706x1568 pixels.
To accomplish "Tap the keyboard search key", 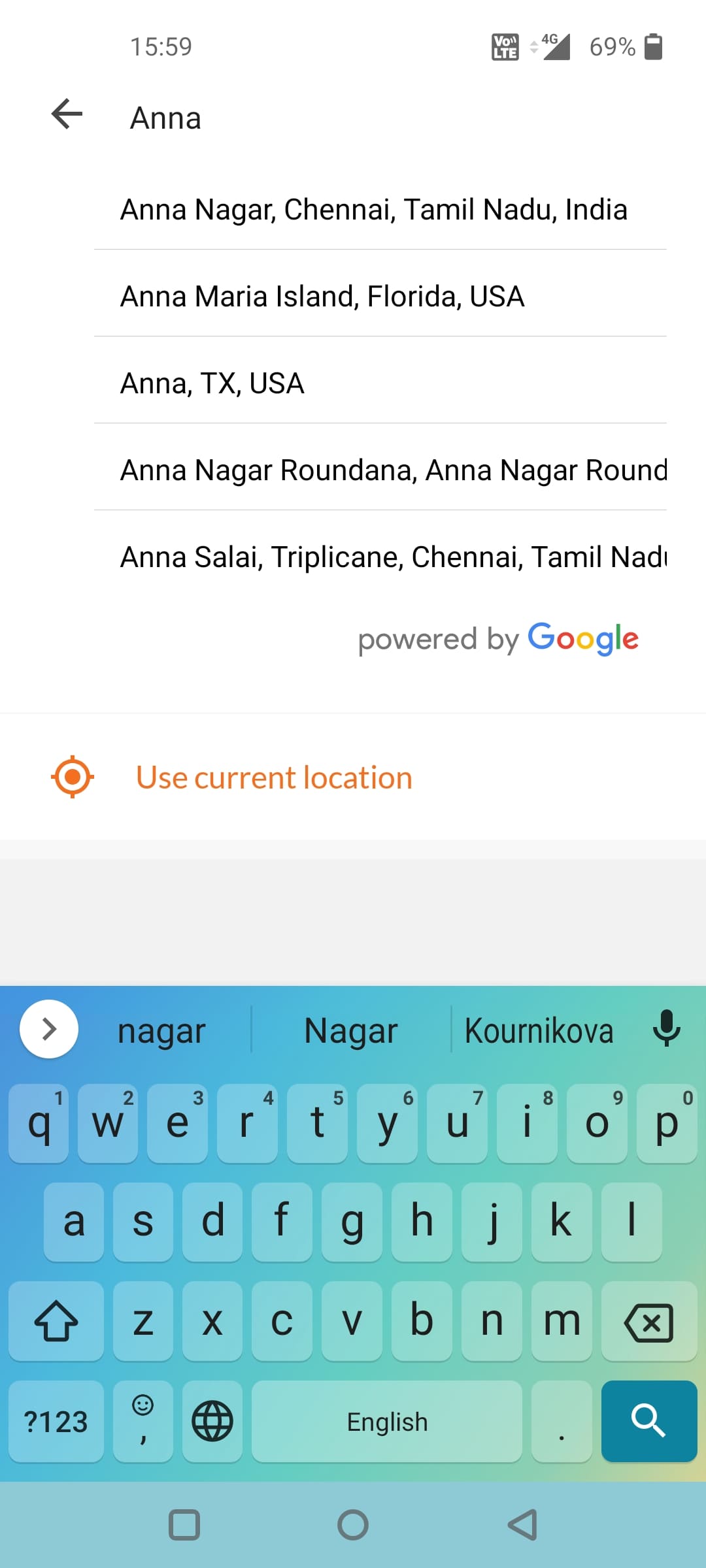I will click(x=648, y=1420).
